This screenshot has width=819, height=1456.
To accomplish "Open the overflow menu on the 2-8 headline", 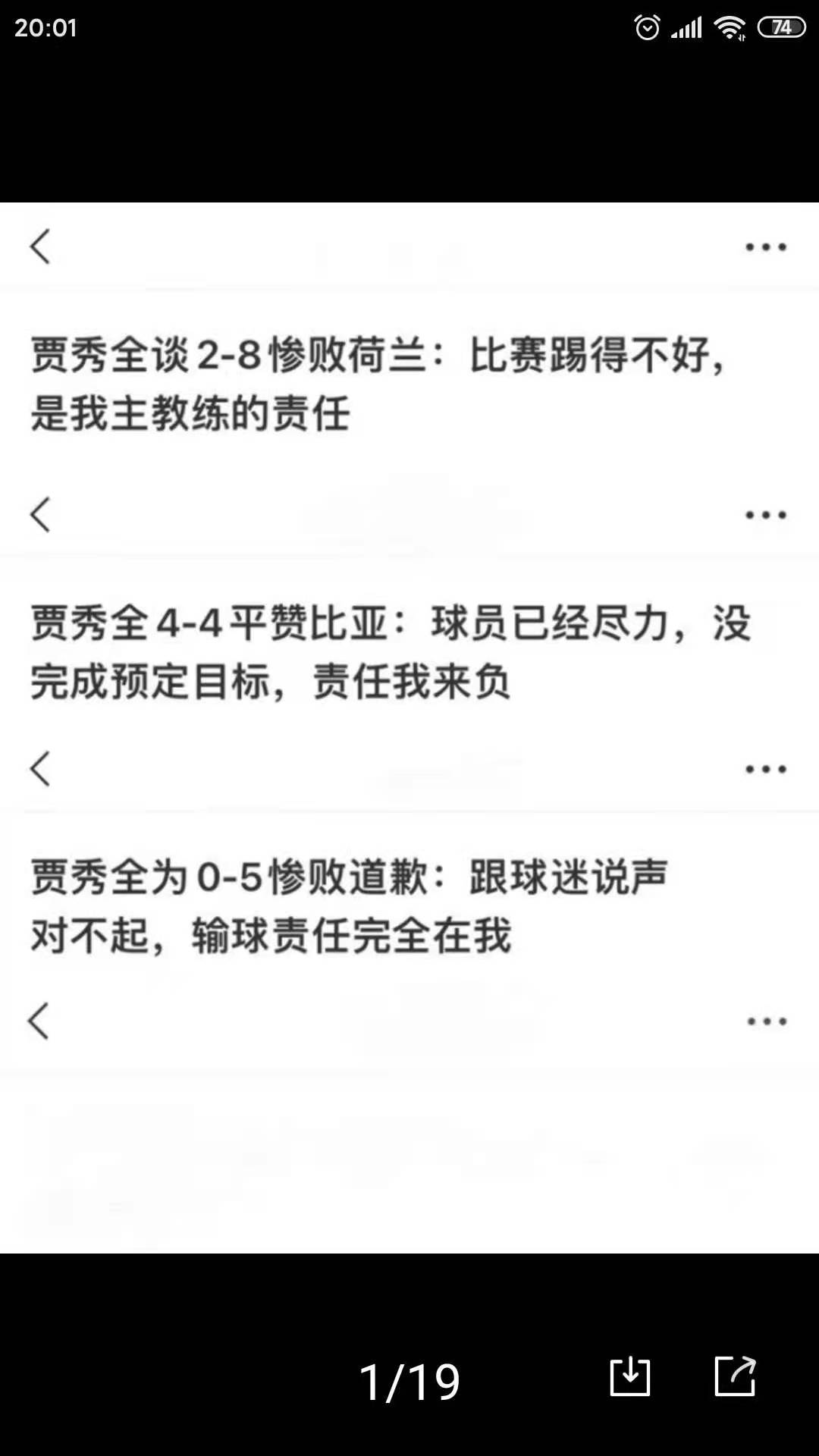I will pos(766,246).
